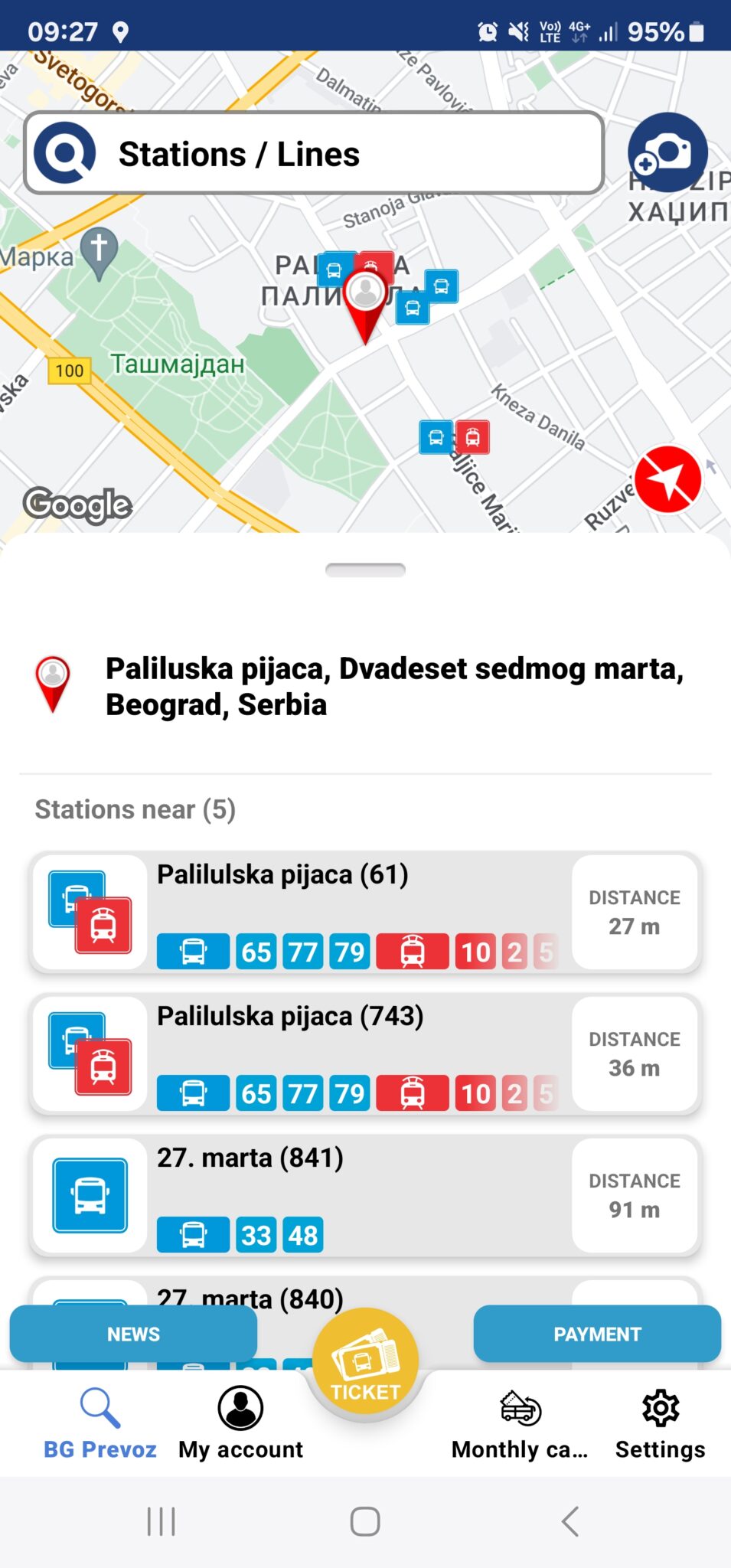Image resolution: width=731 pixels, height=1568 pixels.
Task: Open the camera icon near the search bar
Action: (670, 152)
